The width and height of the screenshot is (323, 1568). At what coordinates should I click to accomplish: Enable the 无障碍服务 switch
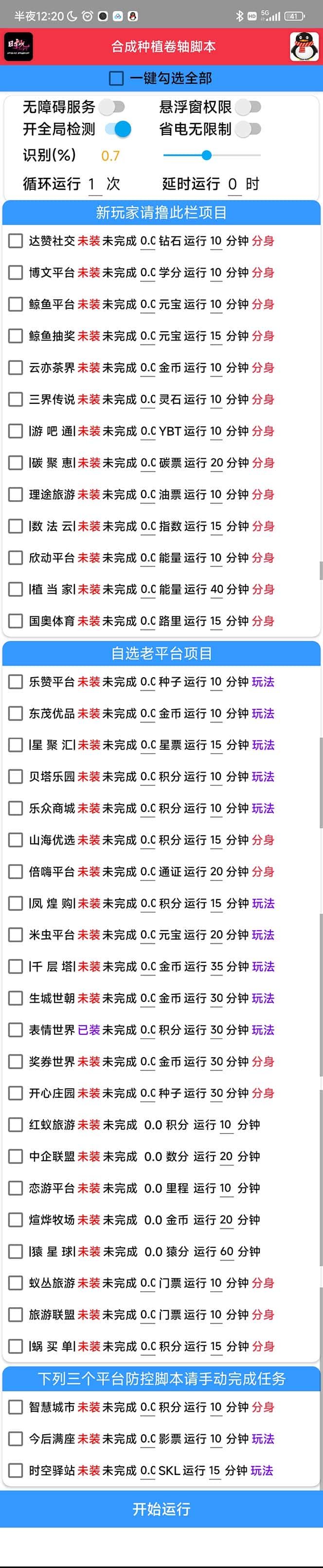tap(112, 107)
